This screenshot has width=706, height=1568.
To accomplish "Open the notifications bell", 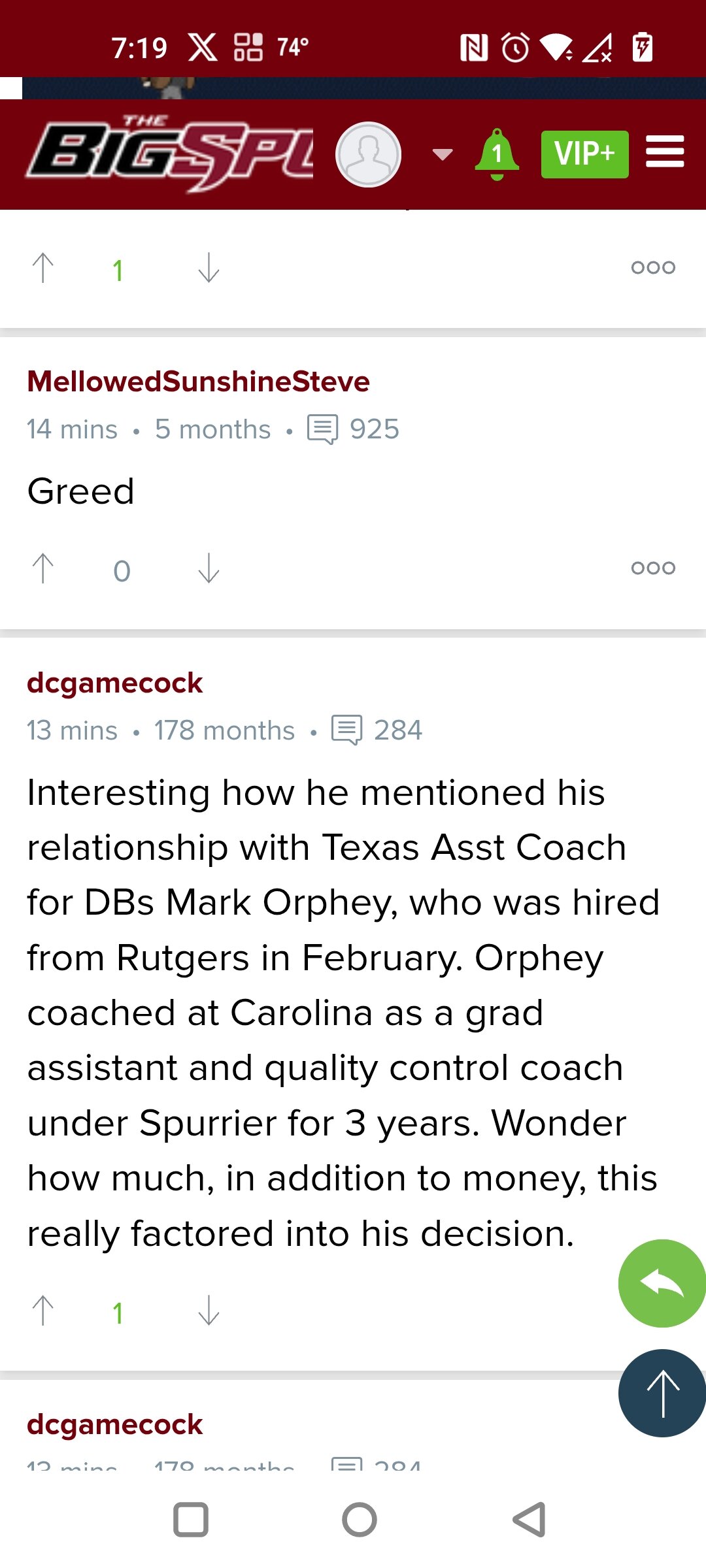I will (x=497, y=154).
